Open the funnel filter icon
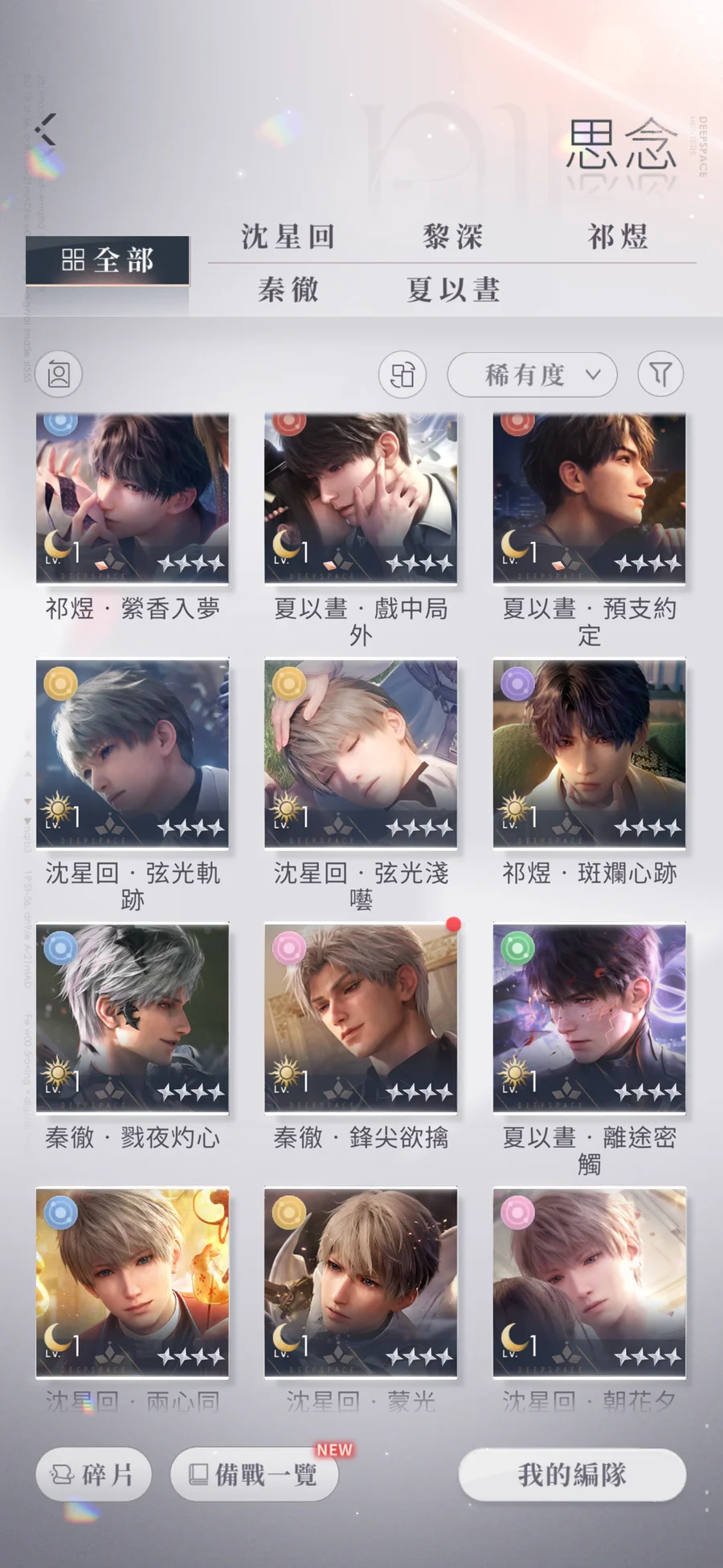The image size is (723, 1568). pyautogui.click(x=660, y=374)
